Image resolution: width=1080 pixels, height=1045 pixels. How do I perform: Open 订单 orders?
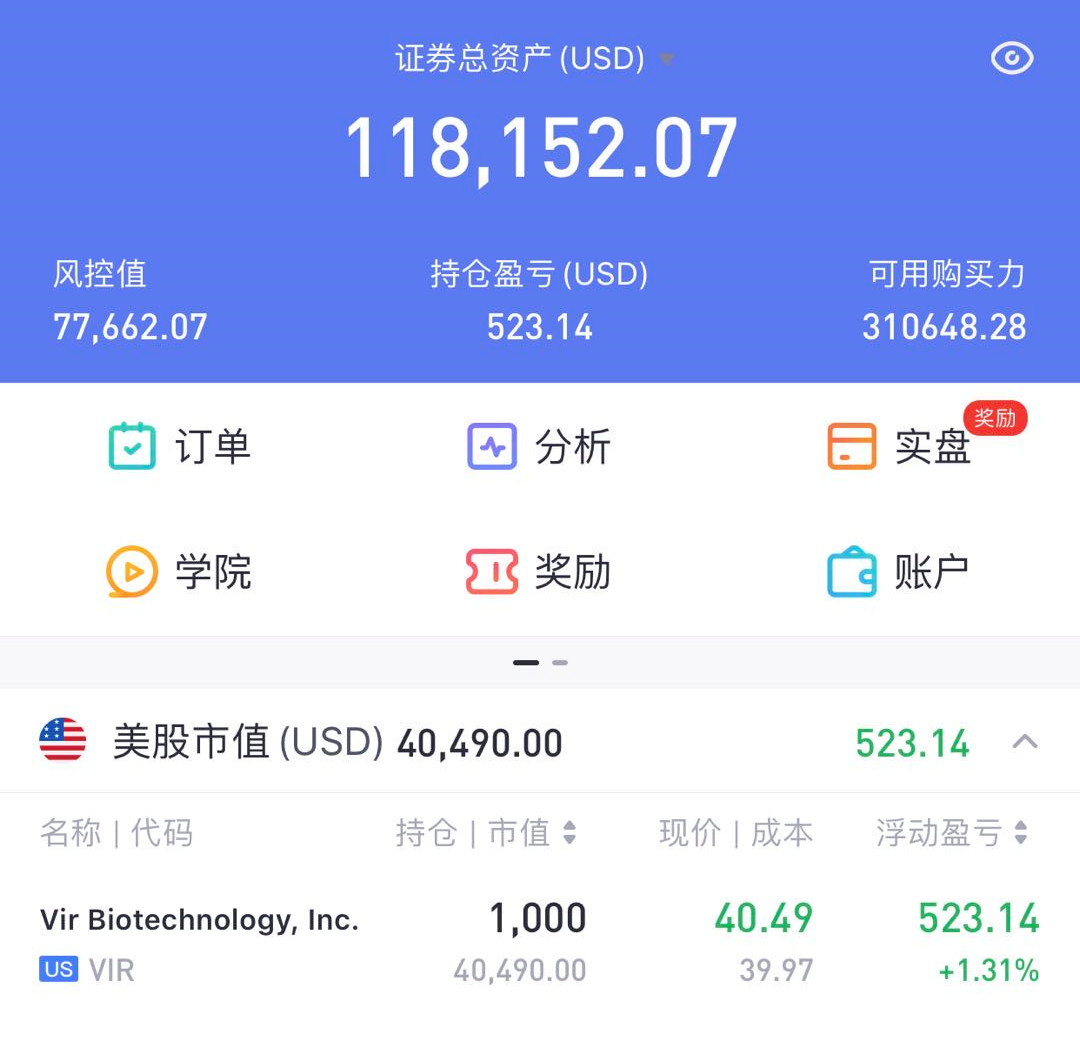180,447
